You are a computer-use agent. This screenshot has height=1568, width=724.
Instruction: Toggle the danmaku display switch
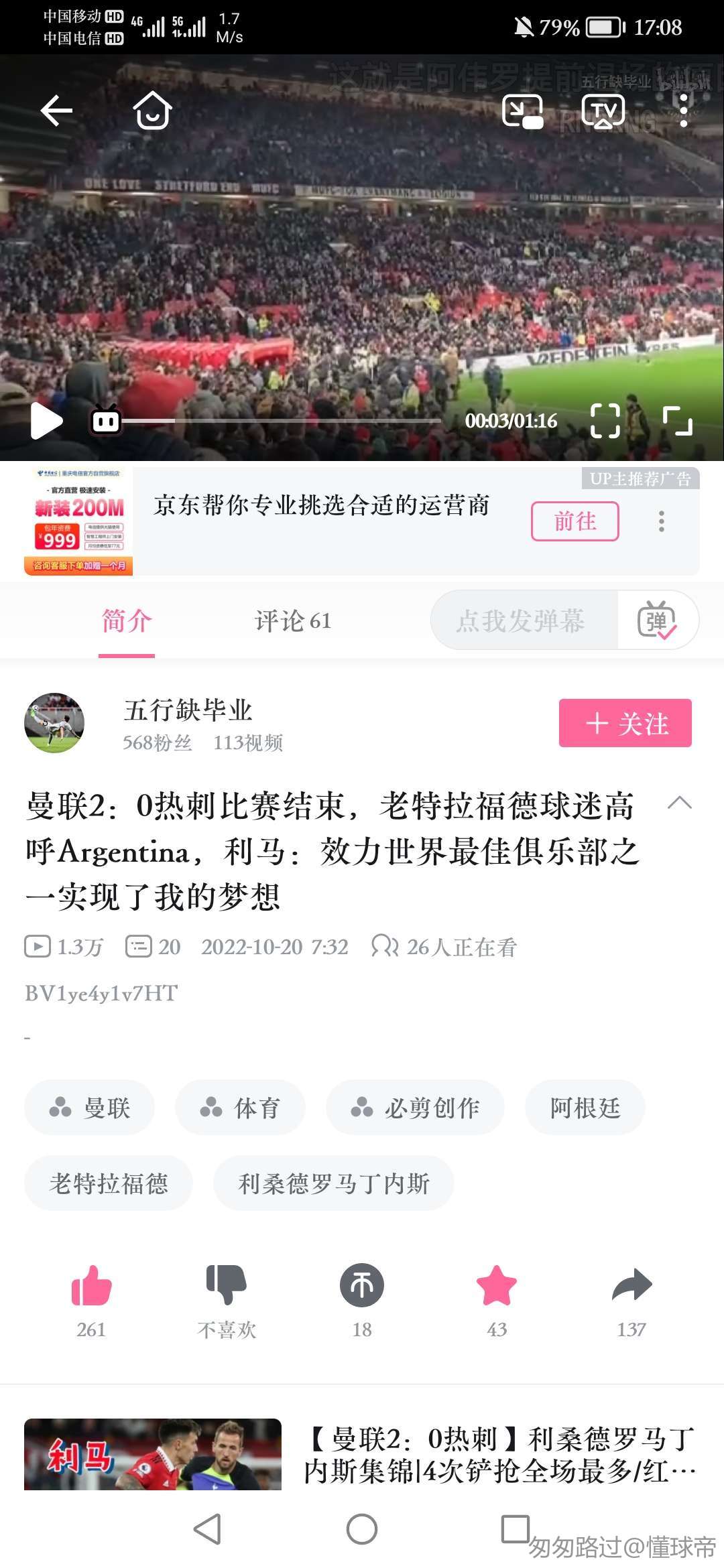pos(657,621)
